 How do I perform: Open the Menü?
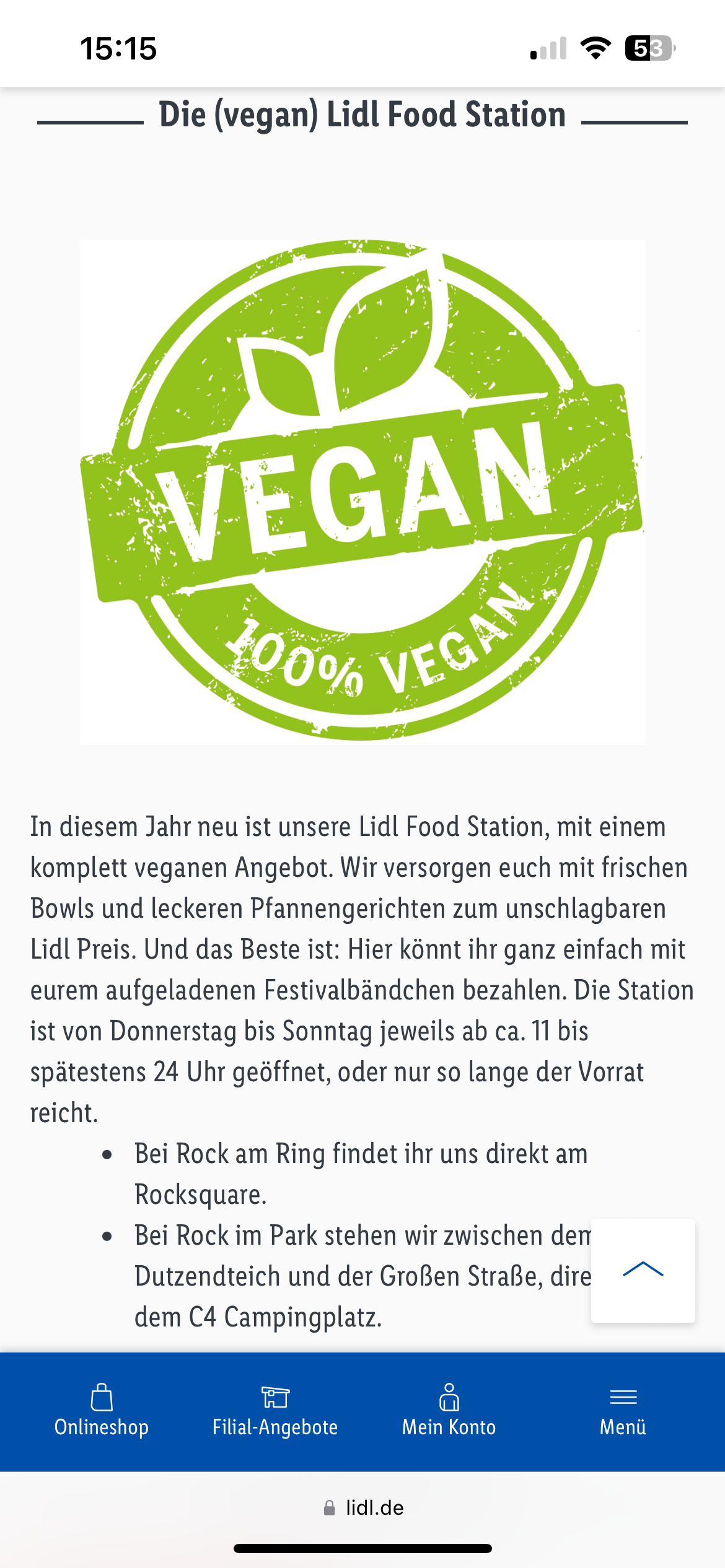click(623, 1411)
